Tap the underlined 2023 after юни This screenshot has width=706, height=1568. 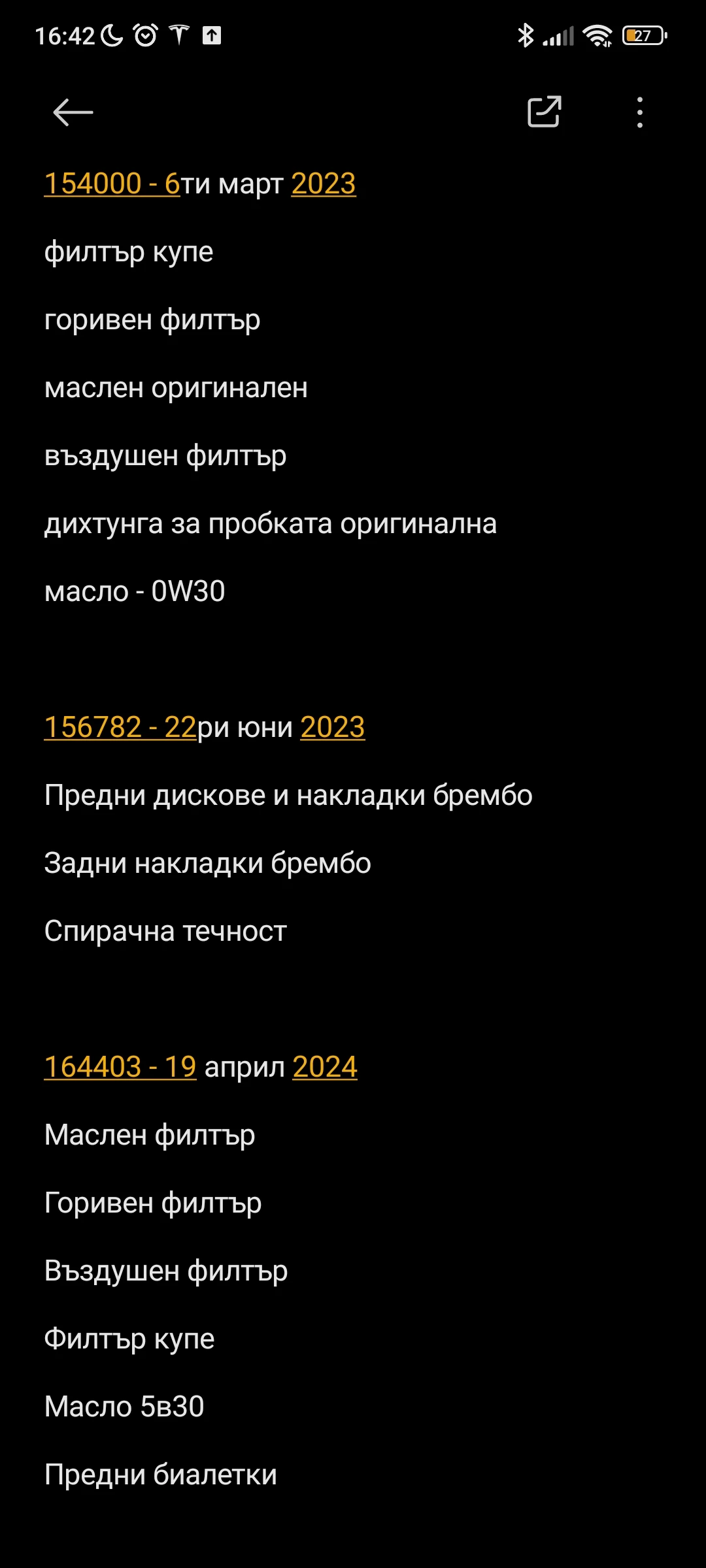332,727
